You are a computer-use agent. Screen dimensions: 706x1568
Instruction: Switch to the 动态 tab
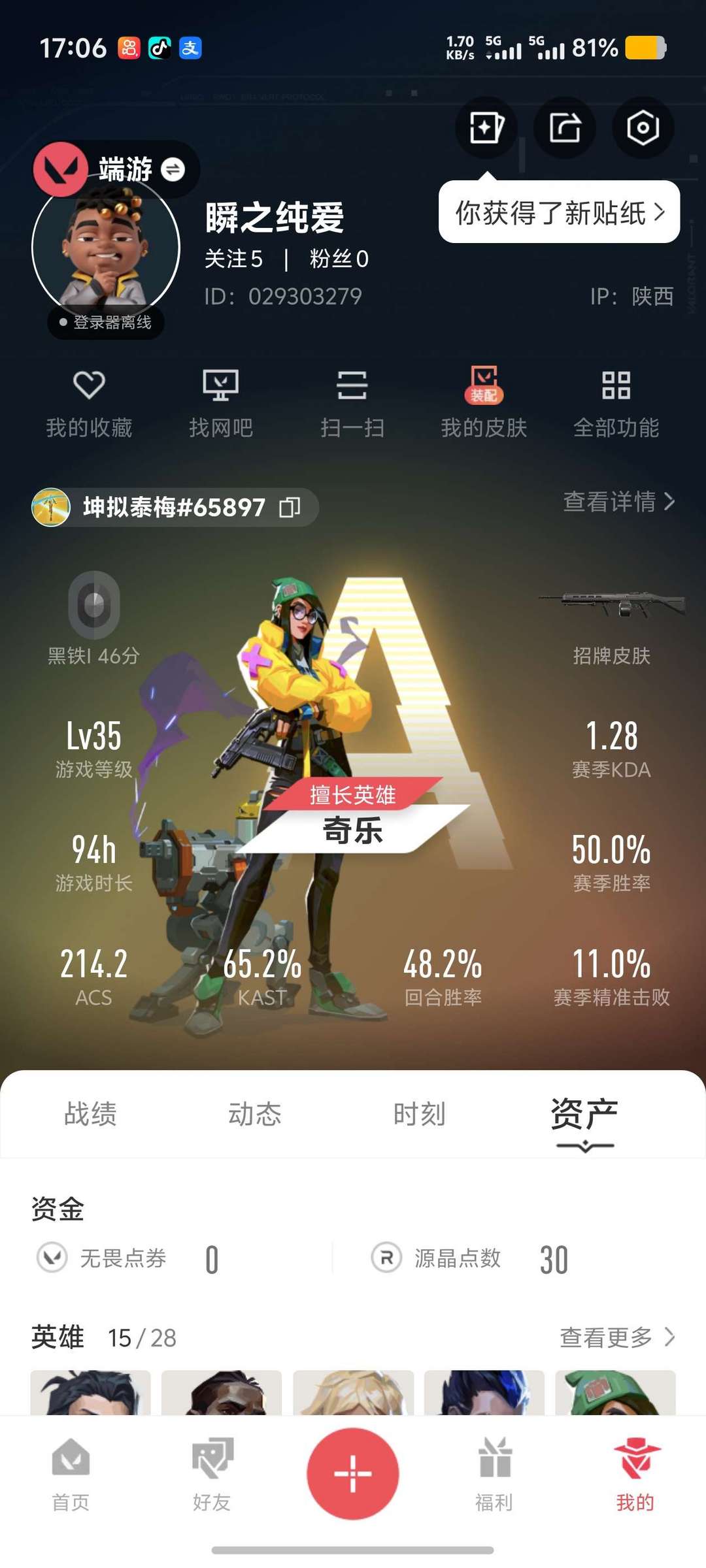[x=255, y=1115]
